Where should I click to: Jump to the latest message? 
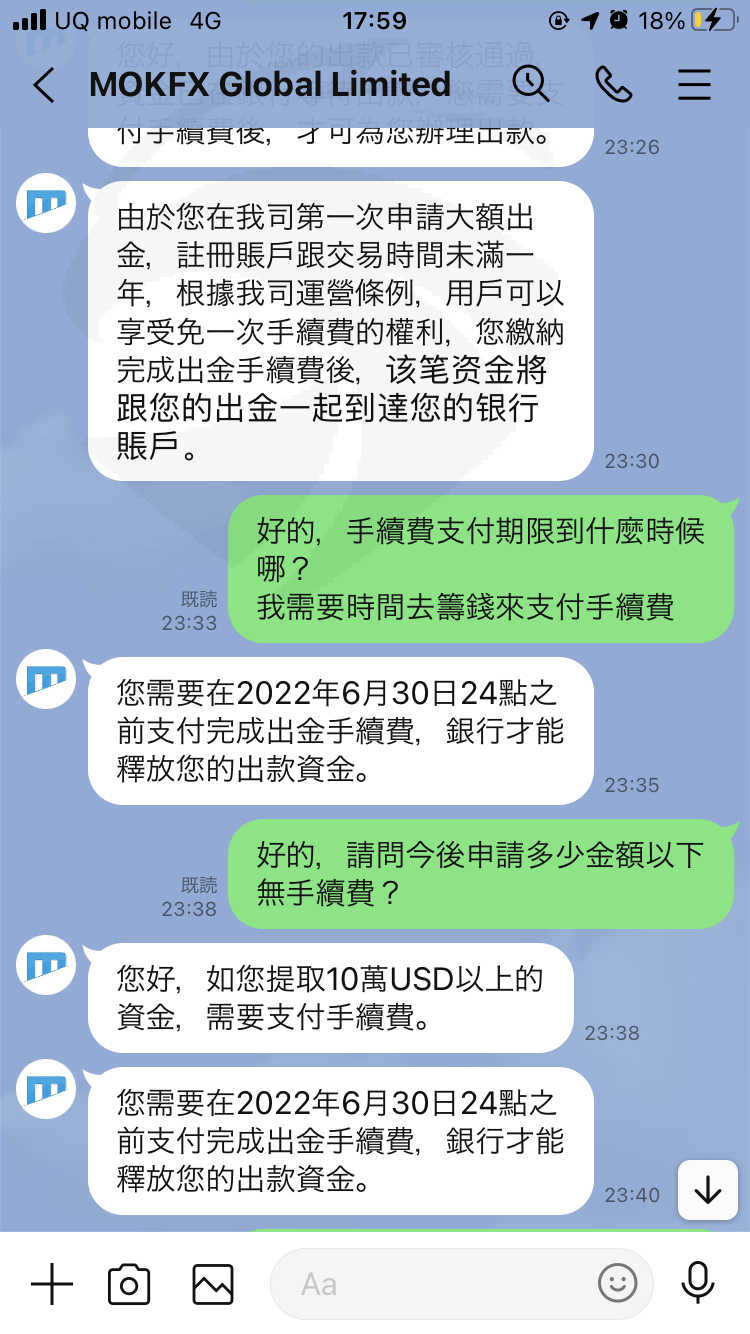tap(708, 1190)
